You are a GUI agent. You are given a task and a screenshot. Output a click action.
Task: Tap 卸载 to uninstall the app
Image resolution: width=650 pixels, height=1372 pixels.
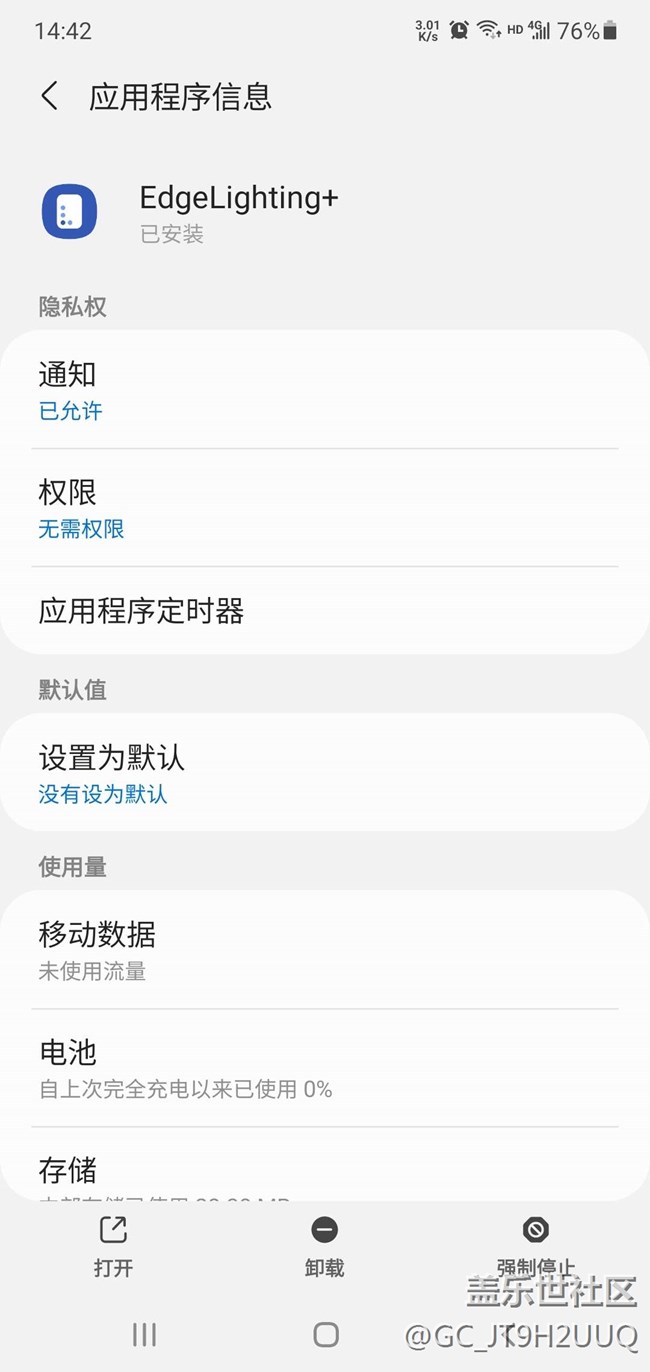pos(324,1247)
